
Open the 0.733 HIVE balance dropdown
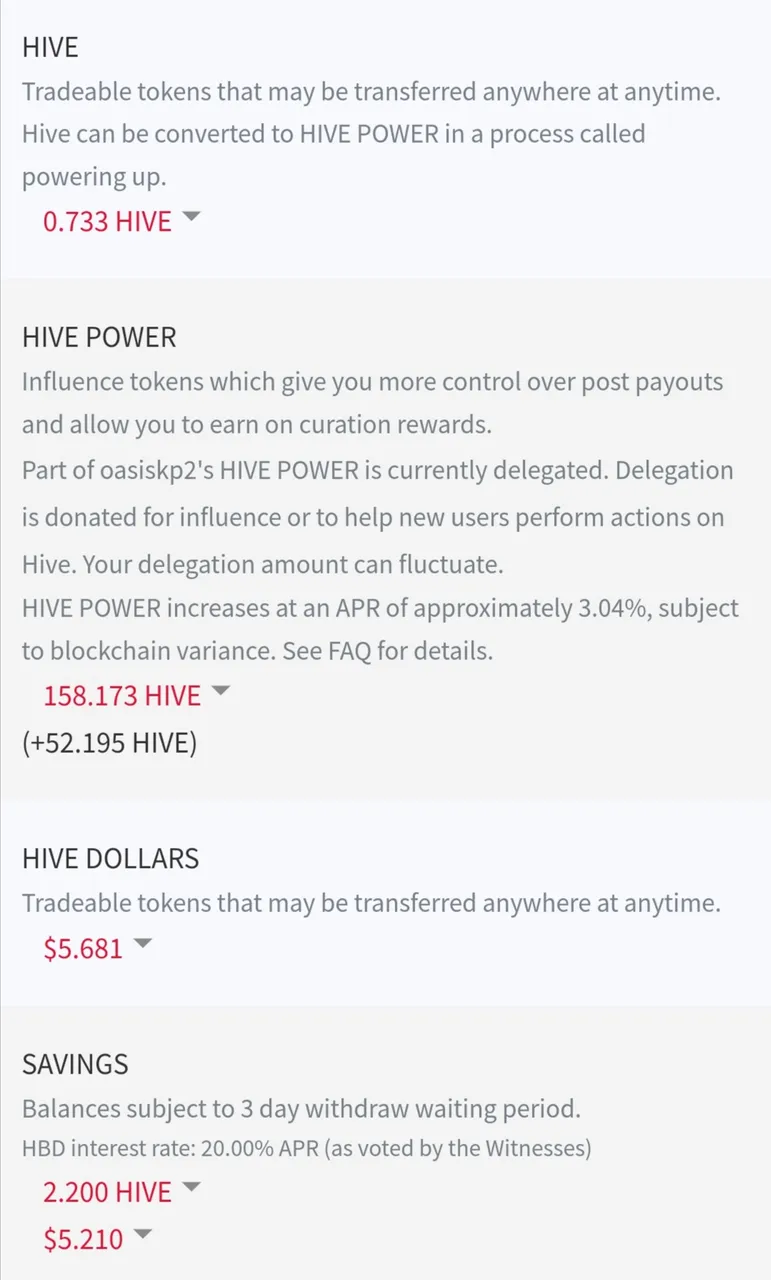120,221
